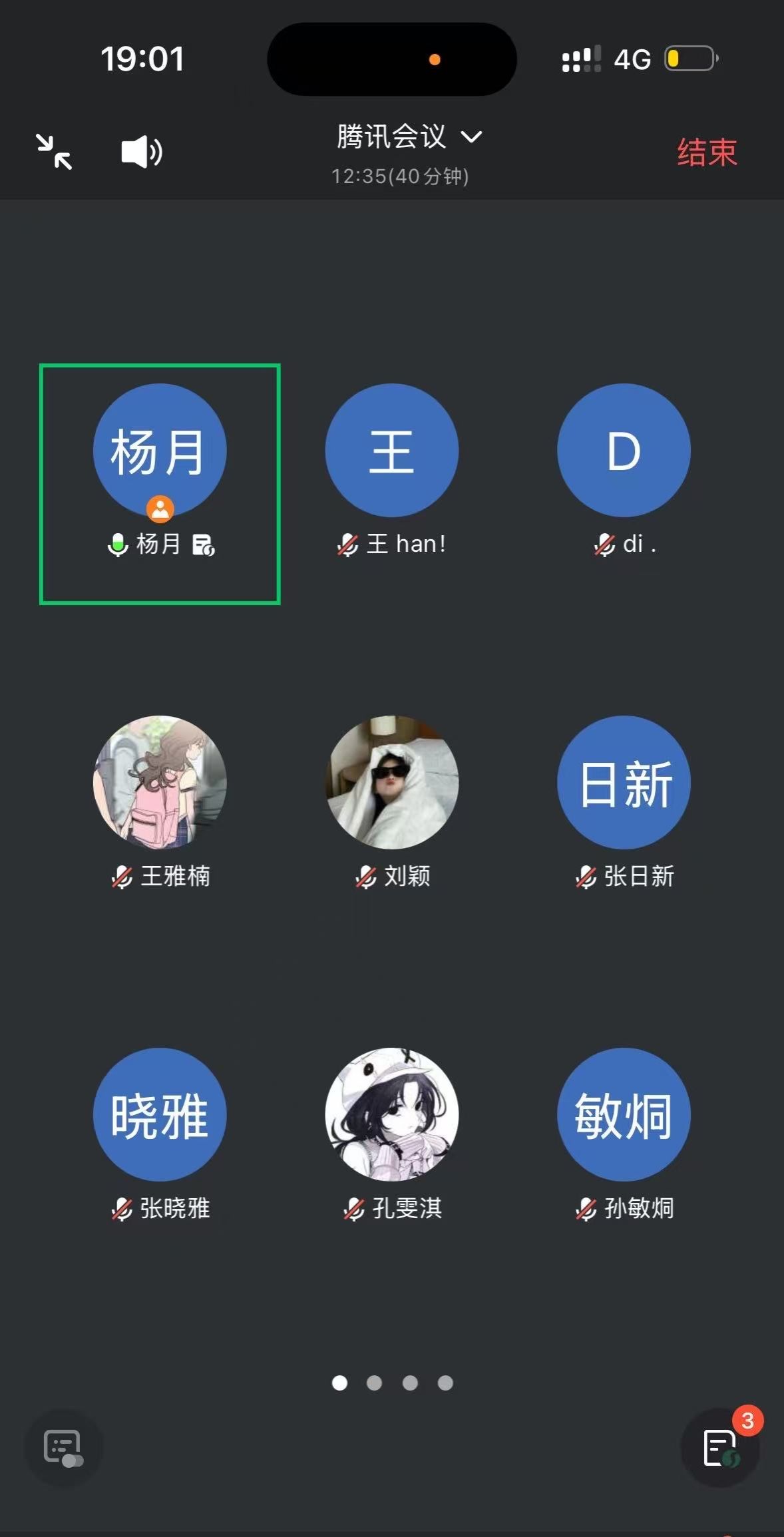784x1537 pixels.
Task: Open meeting notes with 3 notifications
Action: click(x=720, y=1448)
